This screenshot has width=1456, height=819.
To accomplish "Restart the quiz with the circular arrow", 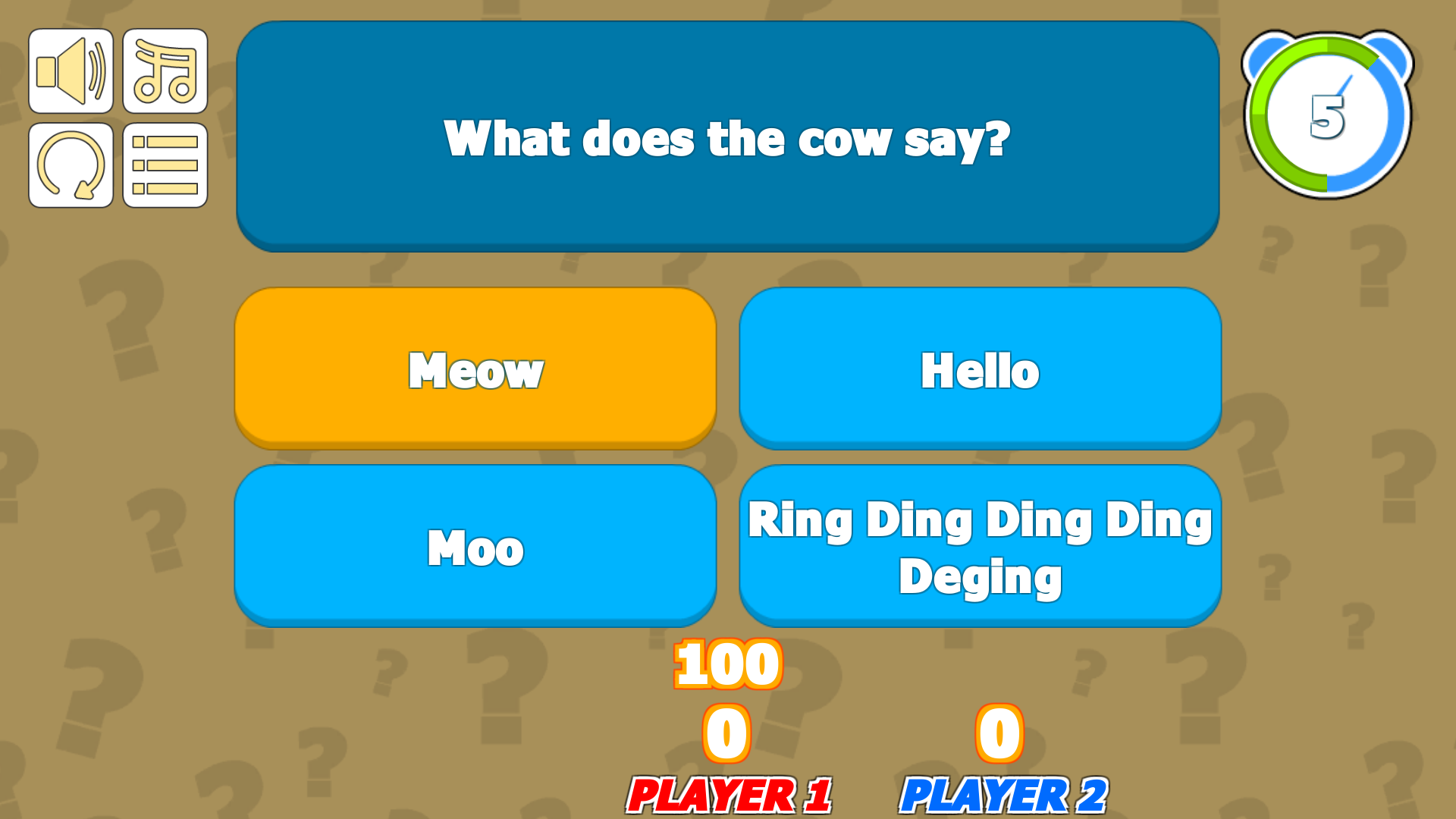I will point(71,165).
